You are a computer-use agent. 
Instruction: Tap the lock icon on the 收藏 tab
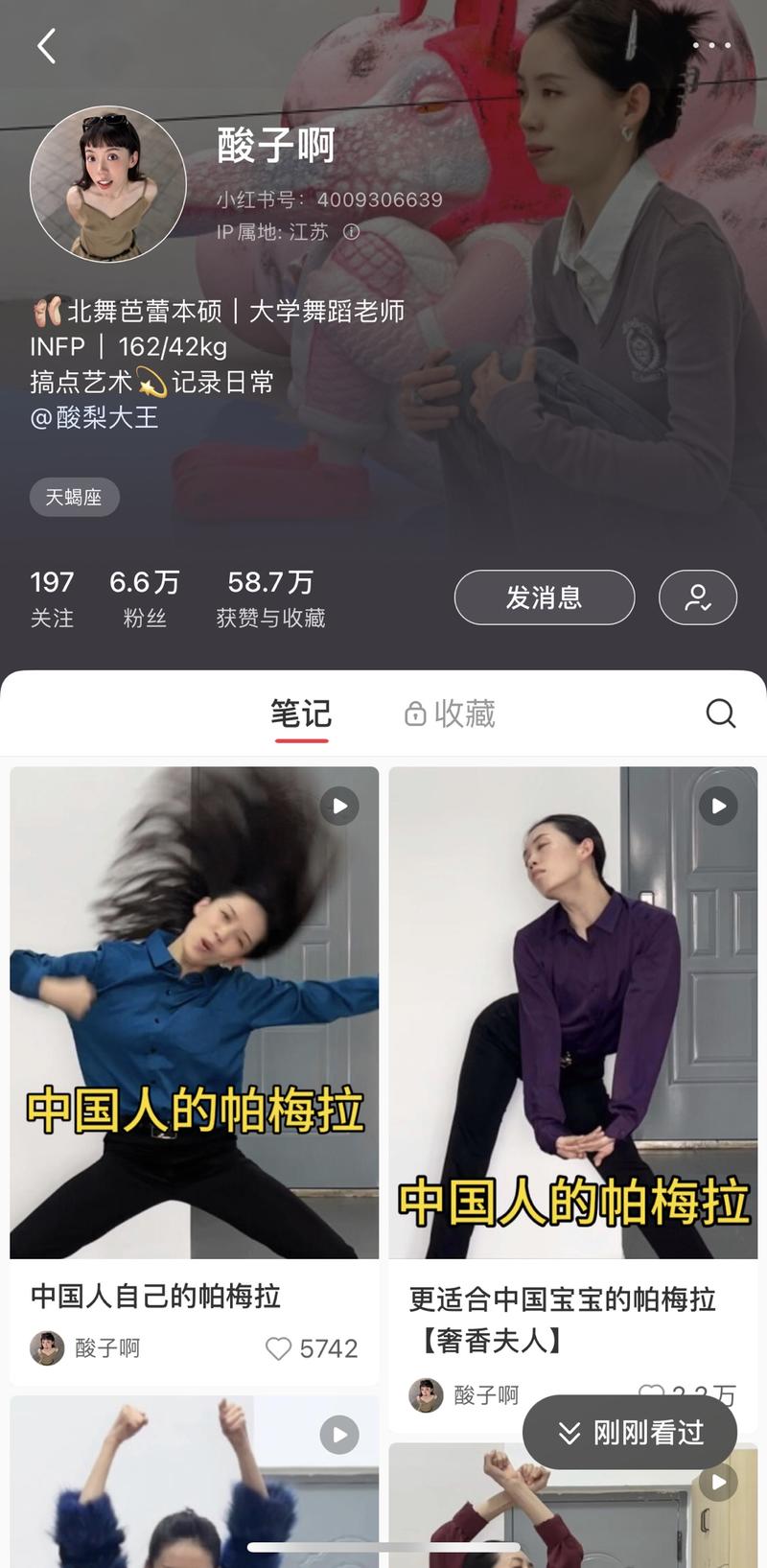click(414, 713)
